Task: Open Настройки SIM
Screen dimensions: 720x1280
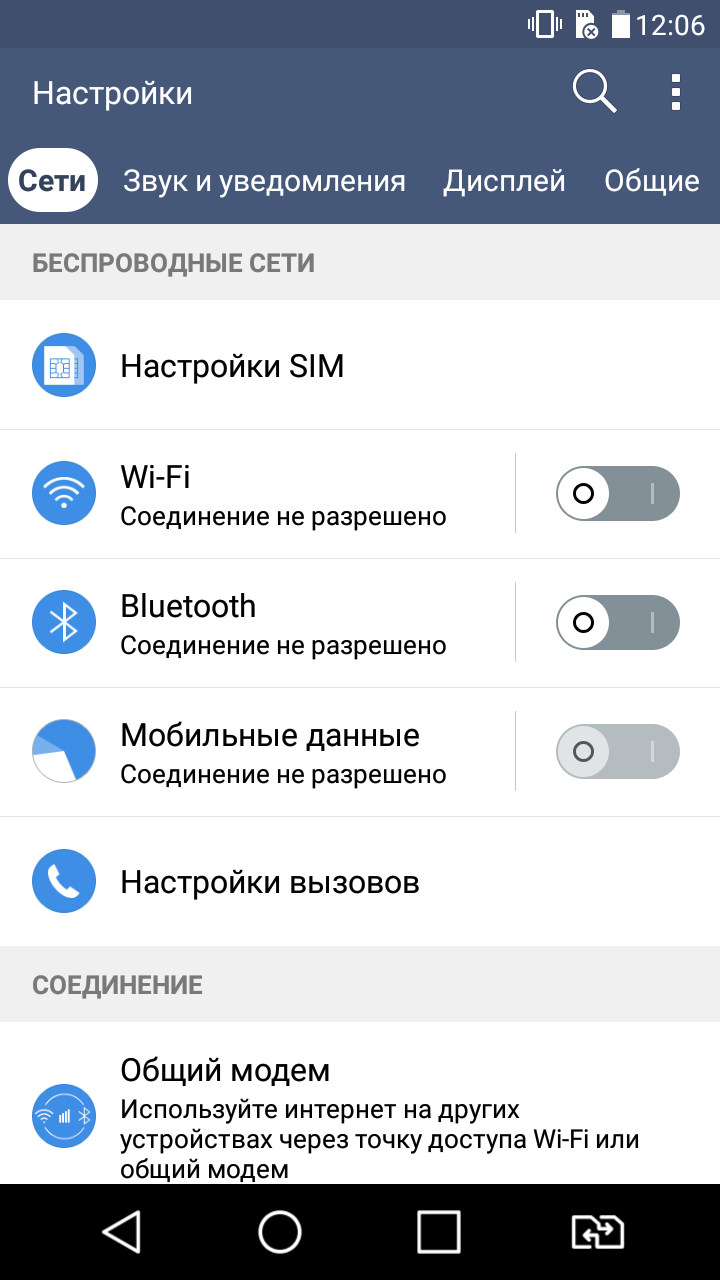Action: click(x=360, y=365)
